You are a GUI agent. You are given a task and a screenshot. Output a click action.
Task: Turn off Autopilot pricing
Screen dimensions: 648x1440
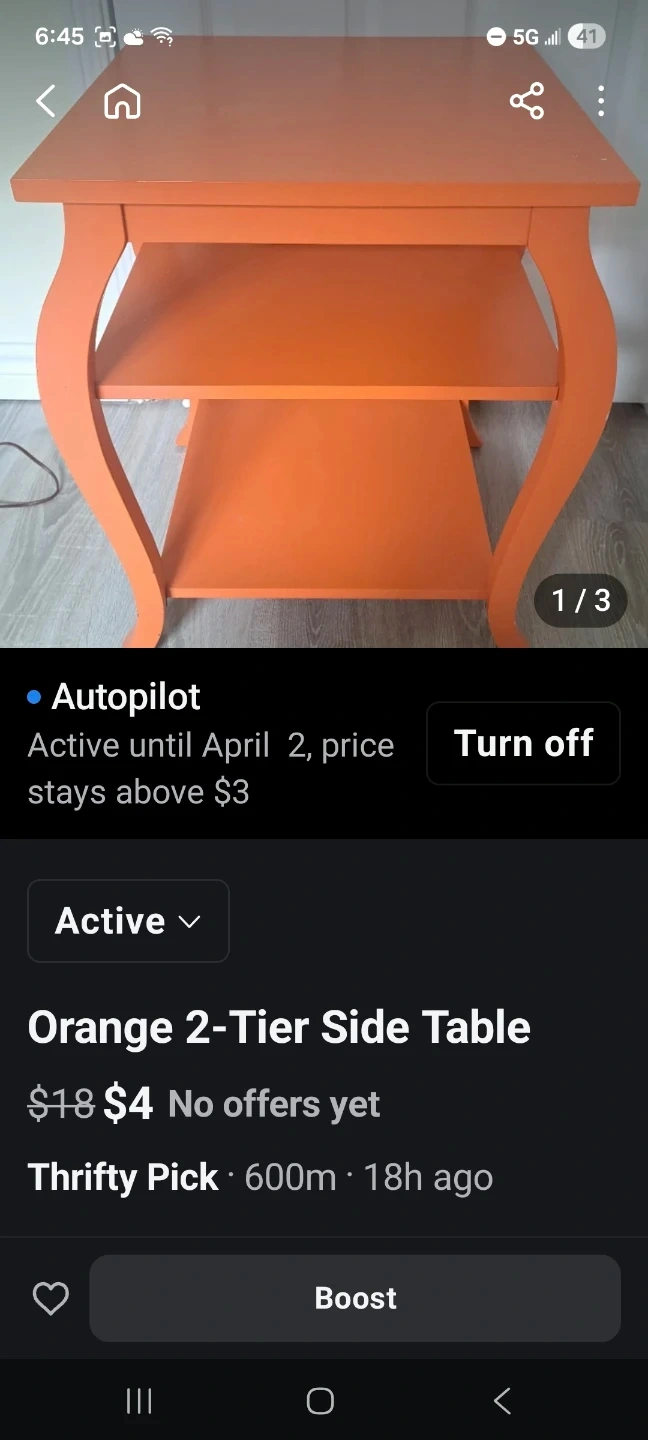[x=523, y=743]
